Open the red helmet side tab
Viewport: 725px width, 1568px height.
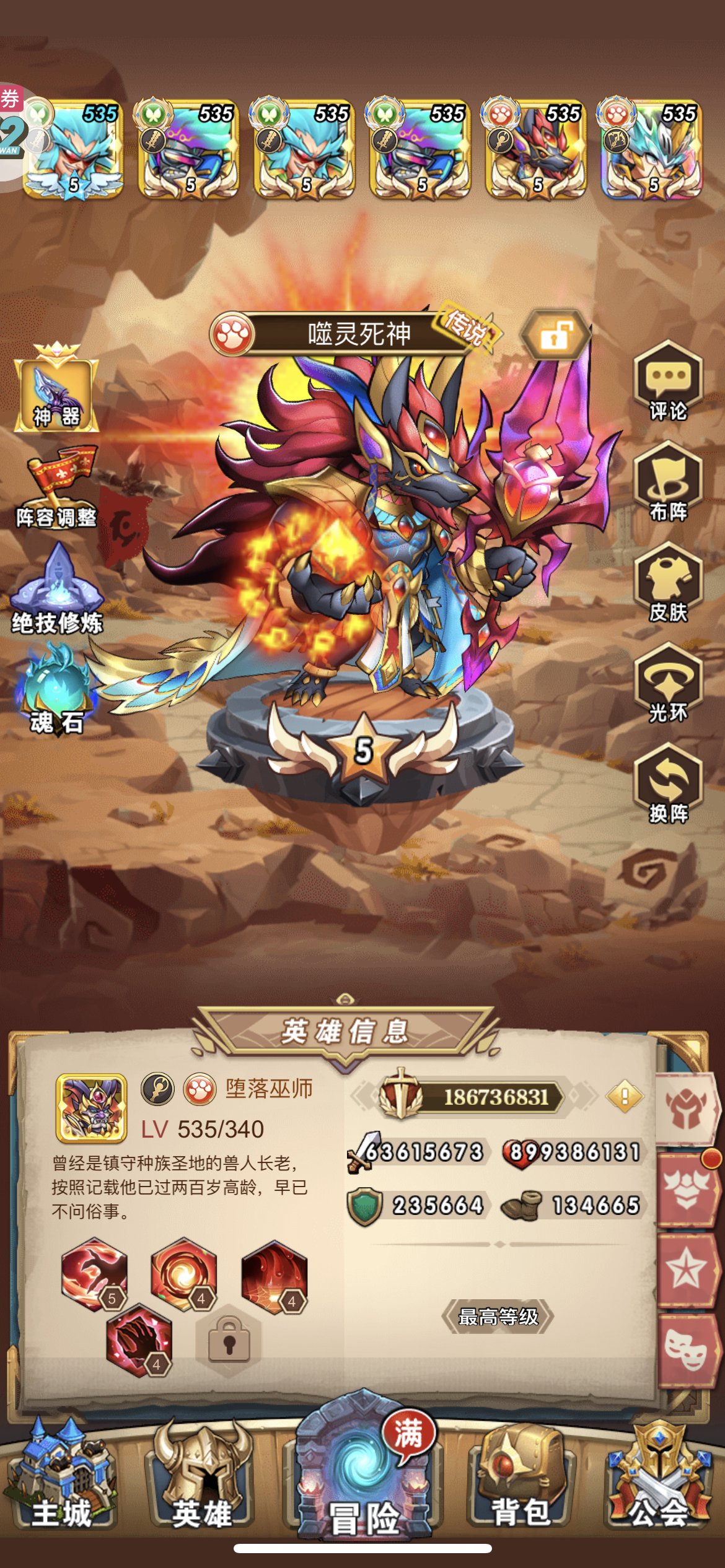[x=687, y=1108]
